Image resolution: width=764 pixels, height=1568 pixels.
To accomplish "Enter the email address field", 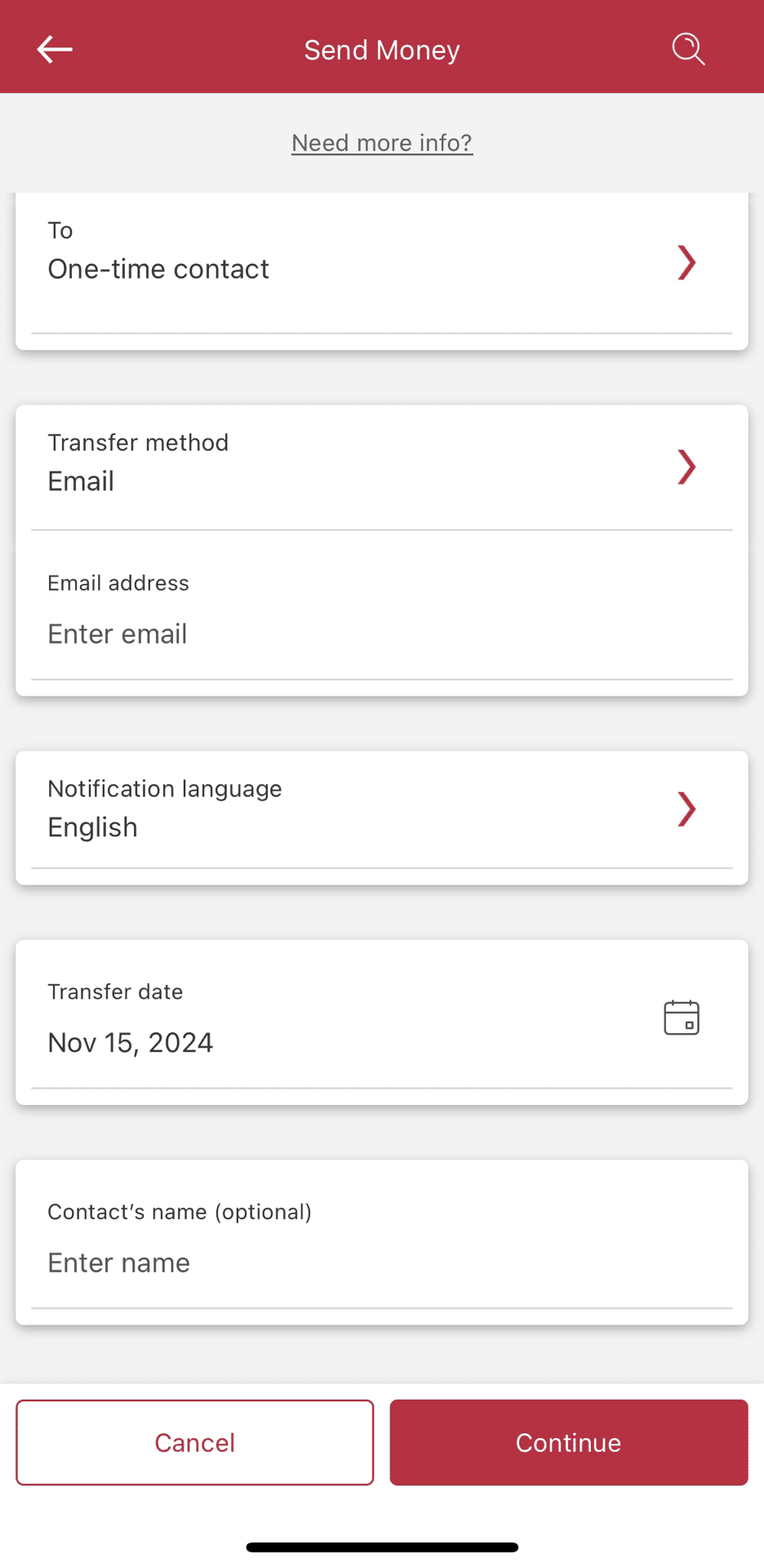I will coord(382,613).
